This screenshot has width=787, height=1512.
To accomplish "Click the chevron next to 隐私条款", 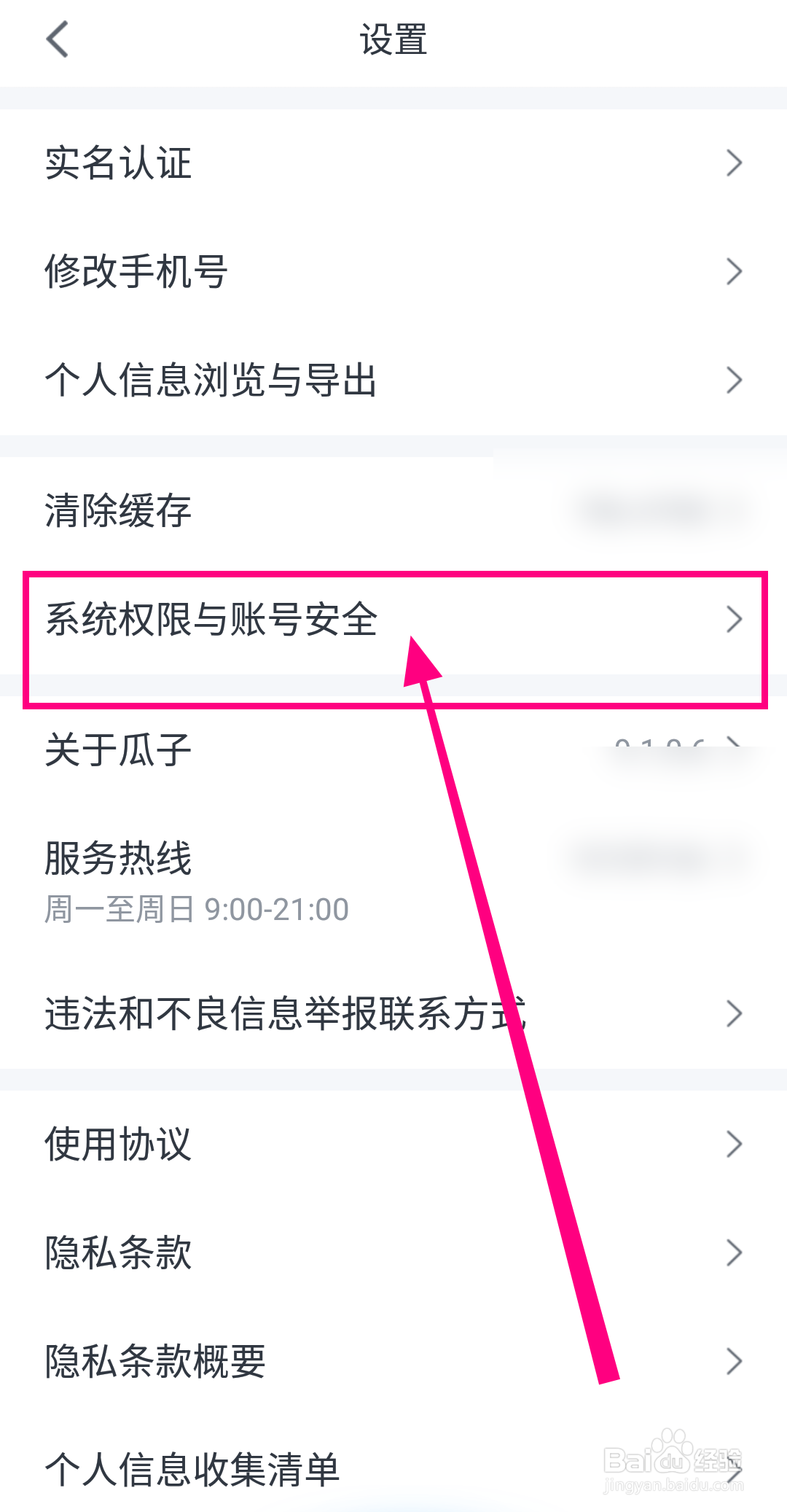I will click(735, 1252).
